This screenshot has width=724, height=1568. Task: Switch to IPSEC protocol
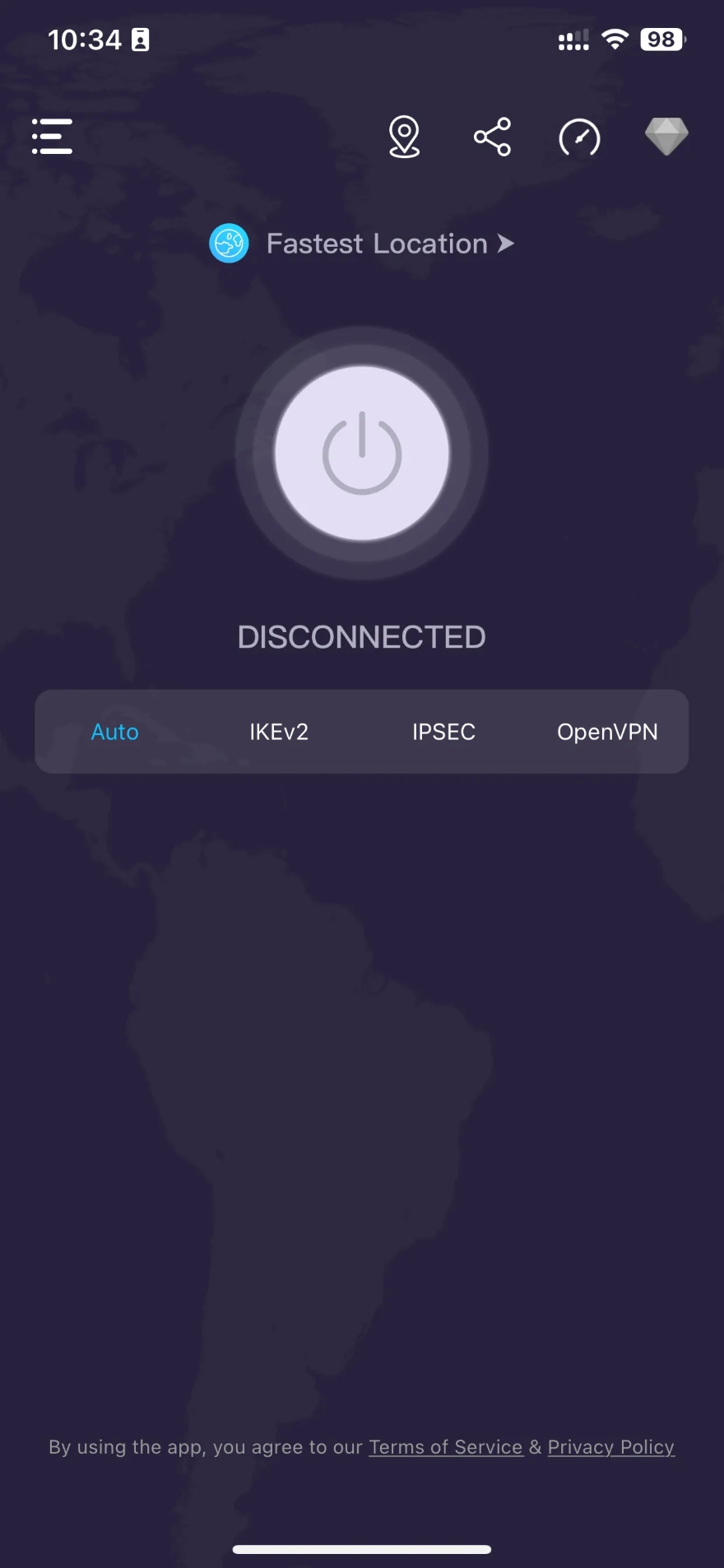443,732
